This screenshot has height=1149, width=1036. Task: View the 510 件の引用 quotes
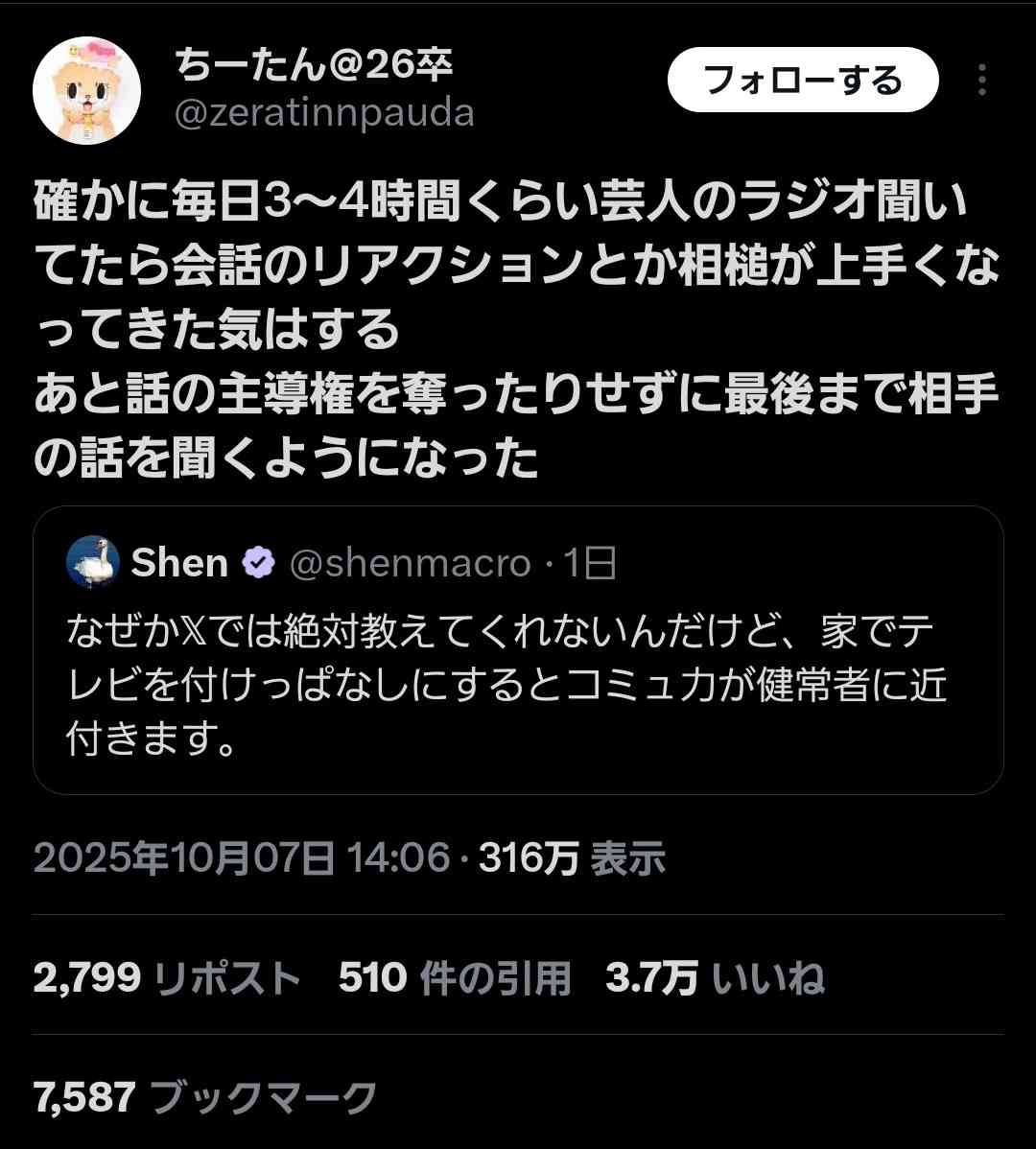(454, 978)
